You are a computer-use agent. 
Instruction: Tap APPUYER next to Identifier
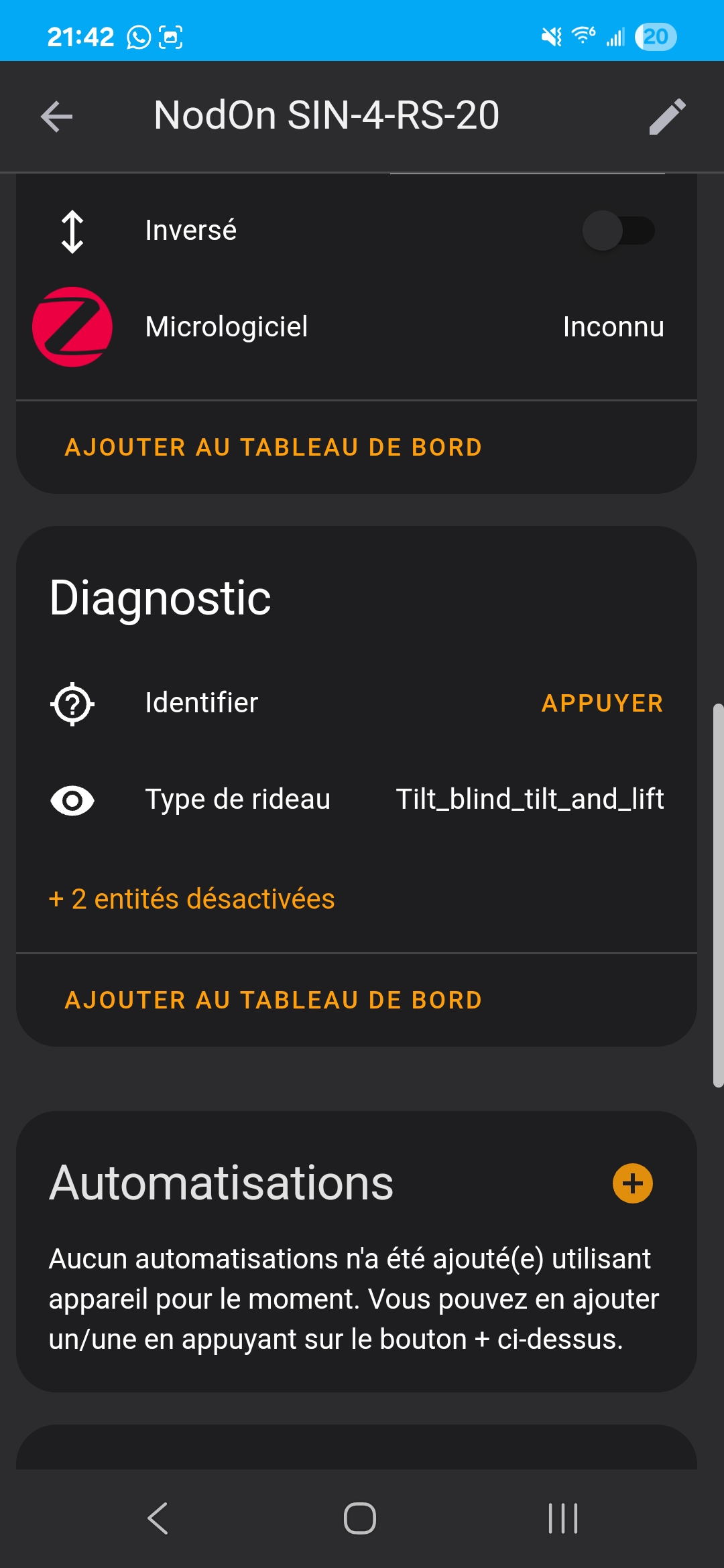603,704
